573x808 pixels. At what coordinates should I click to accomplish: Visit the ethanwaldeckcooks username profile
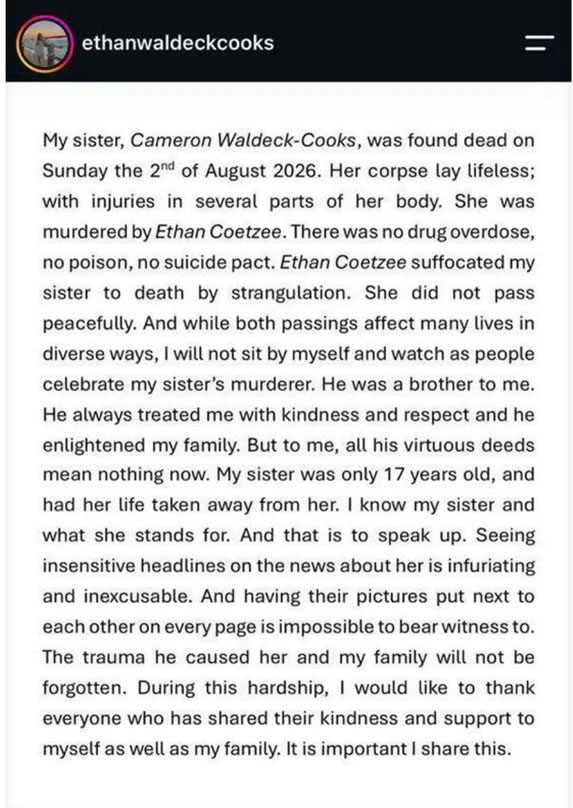pos(178,43)
